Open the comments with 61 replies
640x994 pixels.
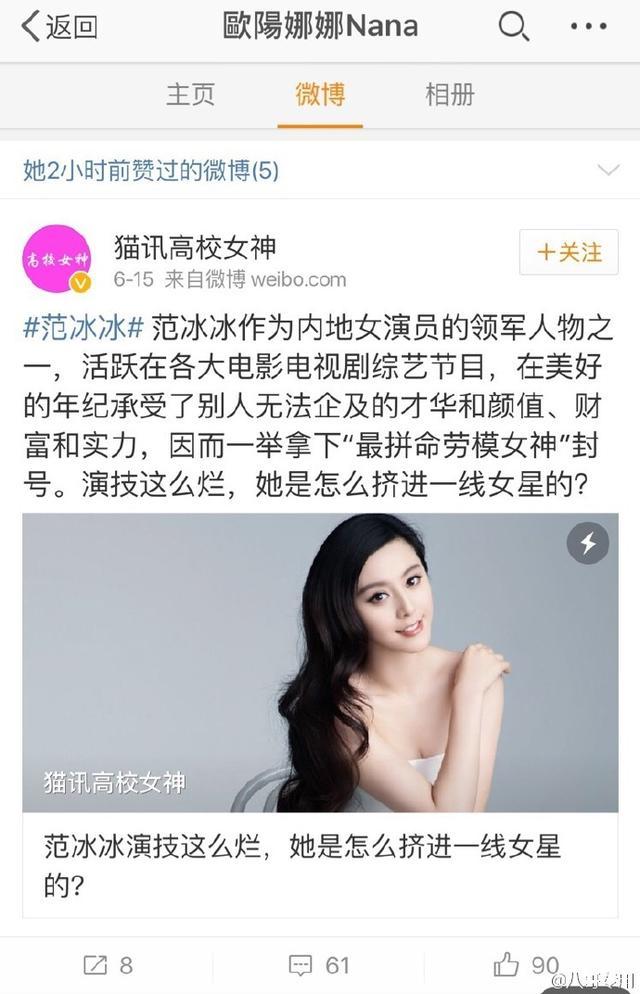(319, 964)
